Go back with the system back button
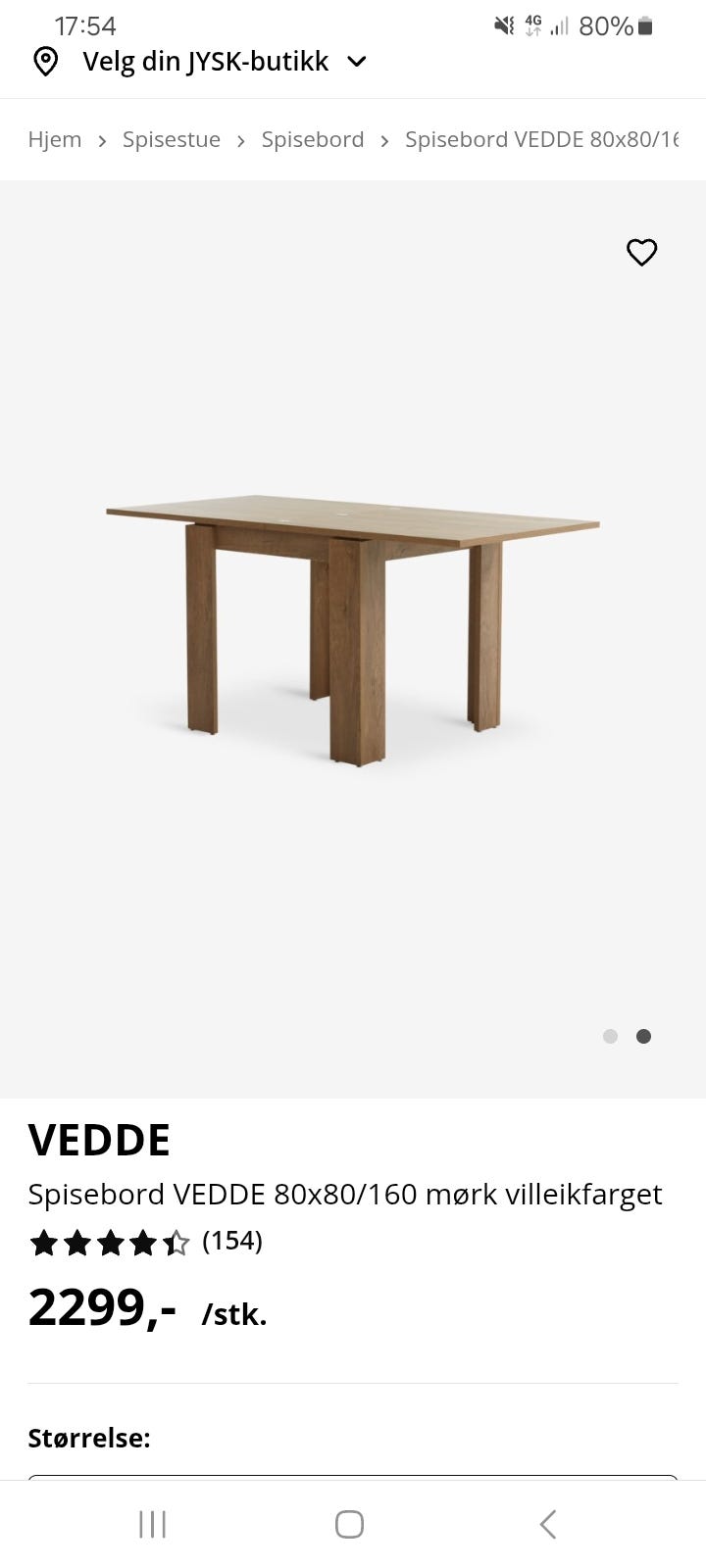This screenshot has height=1568, width=706. (548, 1524)
